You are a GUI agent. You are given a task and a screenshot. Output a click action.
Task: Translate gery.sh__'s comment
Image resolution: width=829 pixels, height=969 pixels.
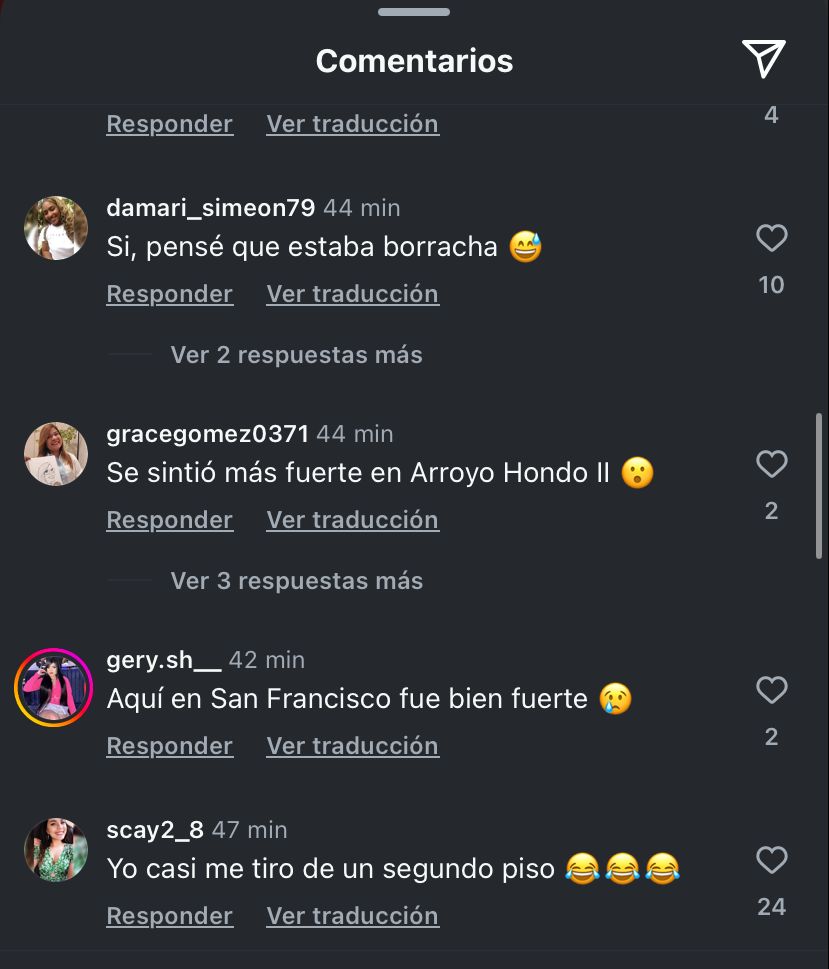(352, 746)
